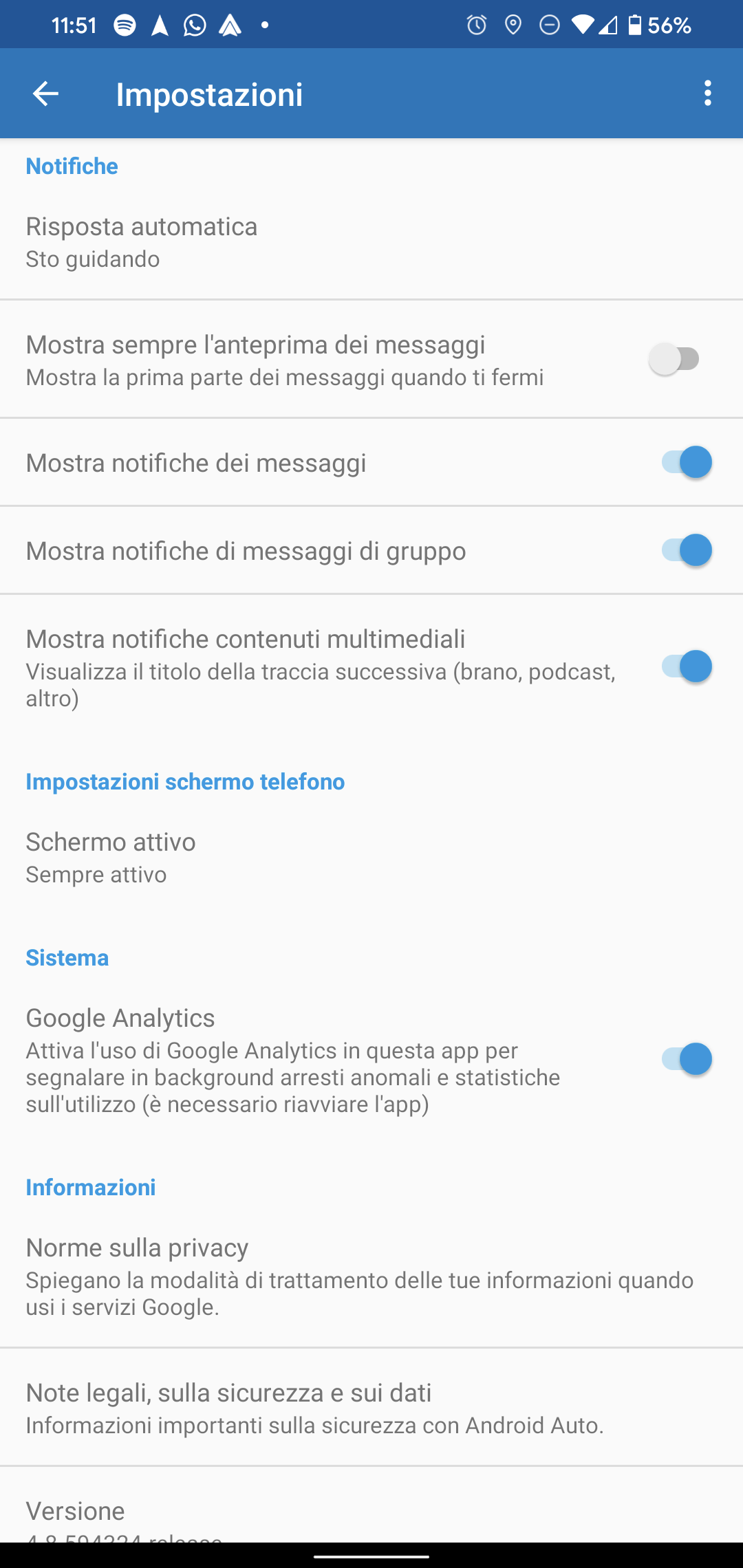Open Risposta automatica setting
This screenshot has width=743, height=1568.
(x=371, y=241)
